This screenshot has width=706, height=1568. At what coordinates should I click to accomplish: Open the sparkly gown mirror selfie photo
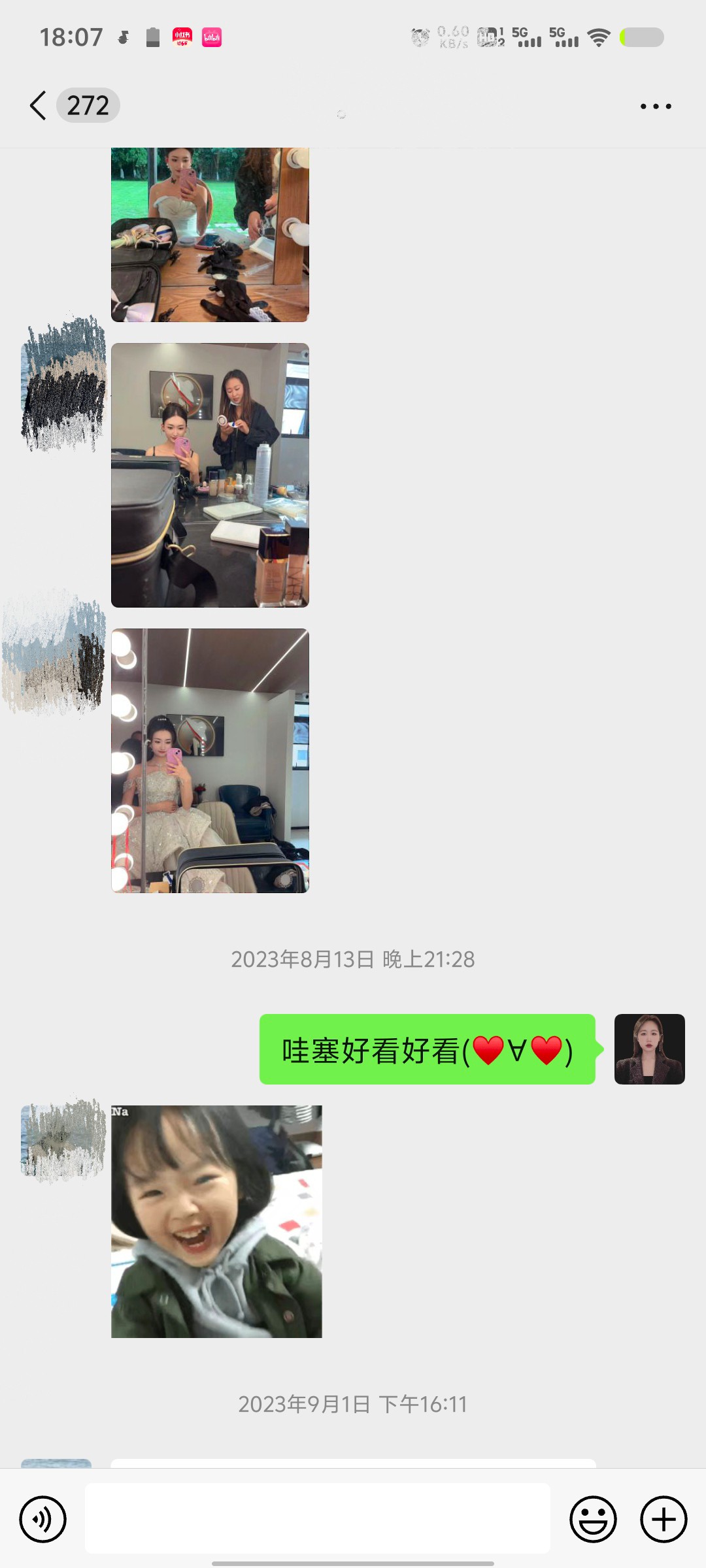click(x=210, y=760)
